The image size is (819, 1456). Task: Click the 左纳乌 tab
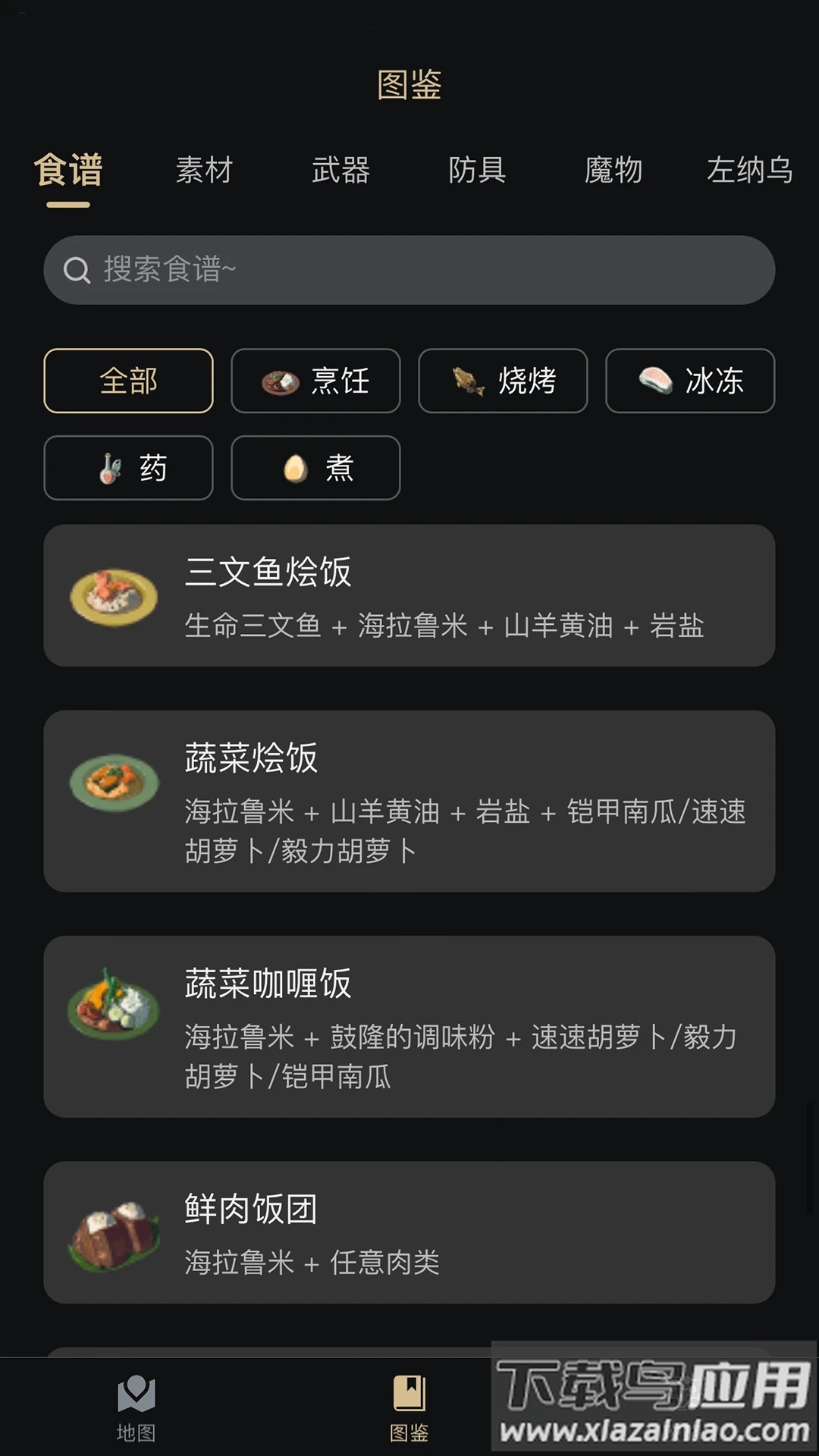749,171
